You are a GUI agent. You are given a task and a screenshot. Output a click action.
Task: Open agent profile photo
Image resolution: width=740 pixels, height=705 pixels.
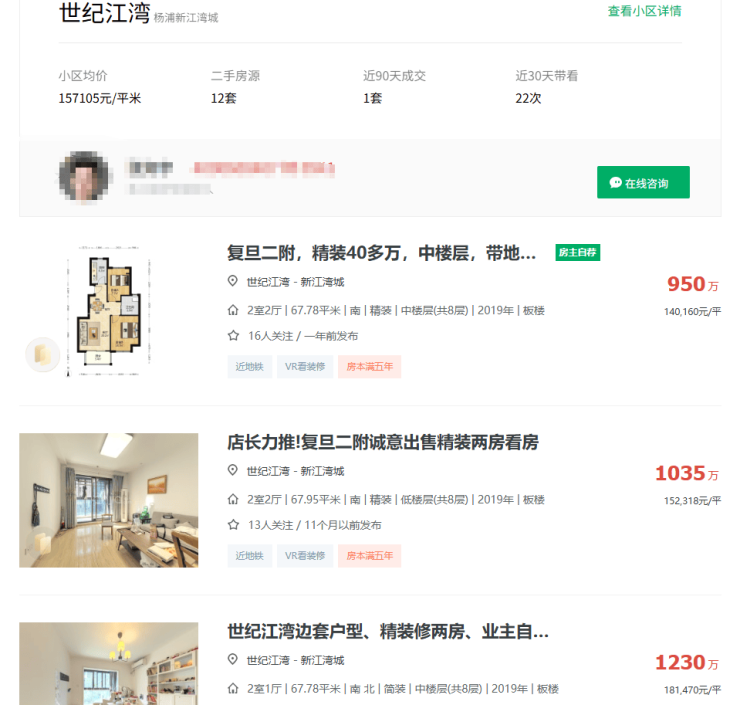click(85, 176)
